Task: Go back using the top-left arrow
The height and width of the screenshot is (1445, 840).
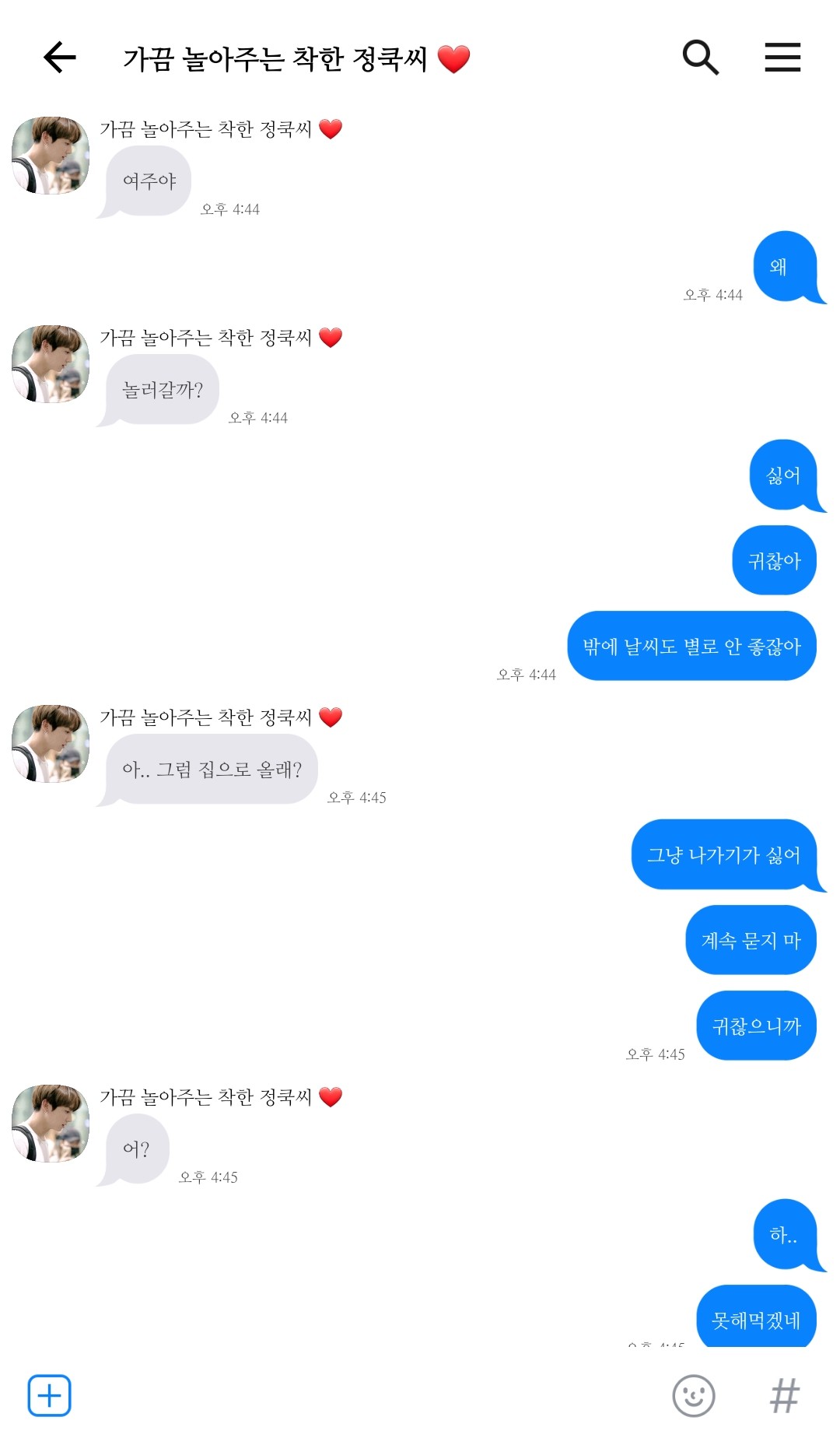Action: pyautogui.click(x=59, y=58)
